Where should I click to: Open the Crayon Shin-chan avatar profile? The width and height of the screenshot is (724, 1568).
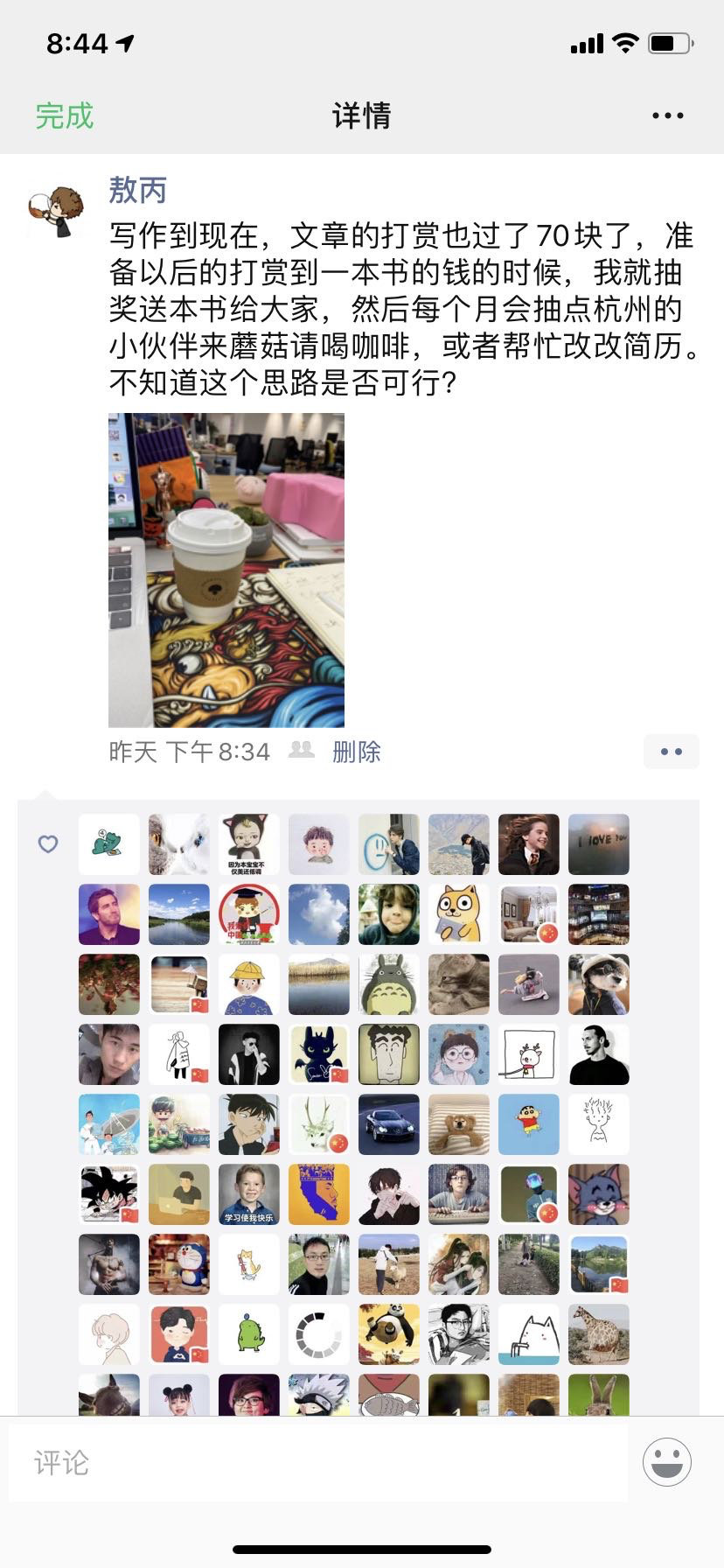528,1124
